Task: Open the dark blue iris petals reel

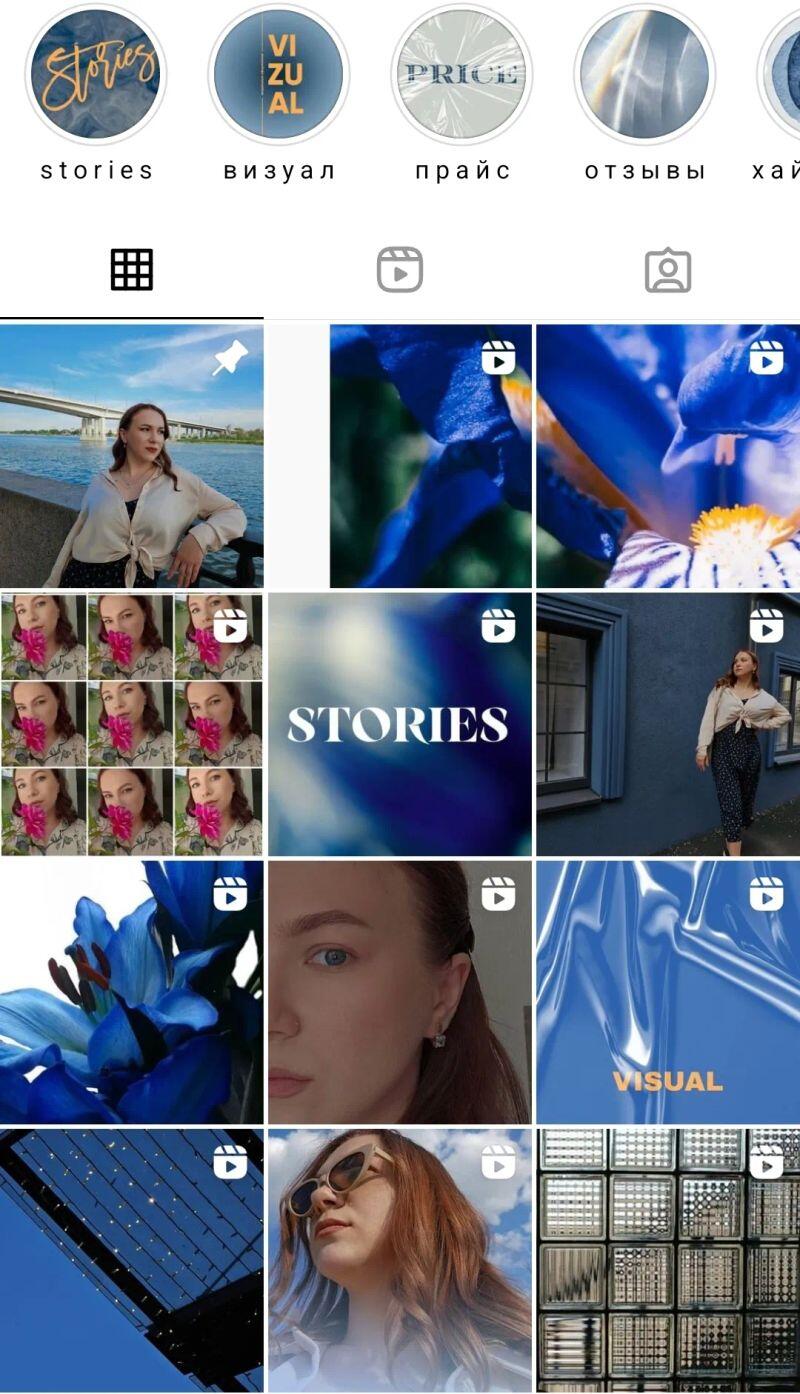Action: (430, 456)
